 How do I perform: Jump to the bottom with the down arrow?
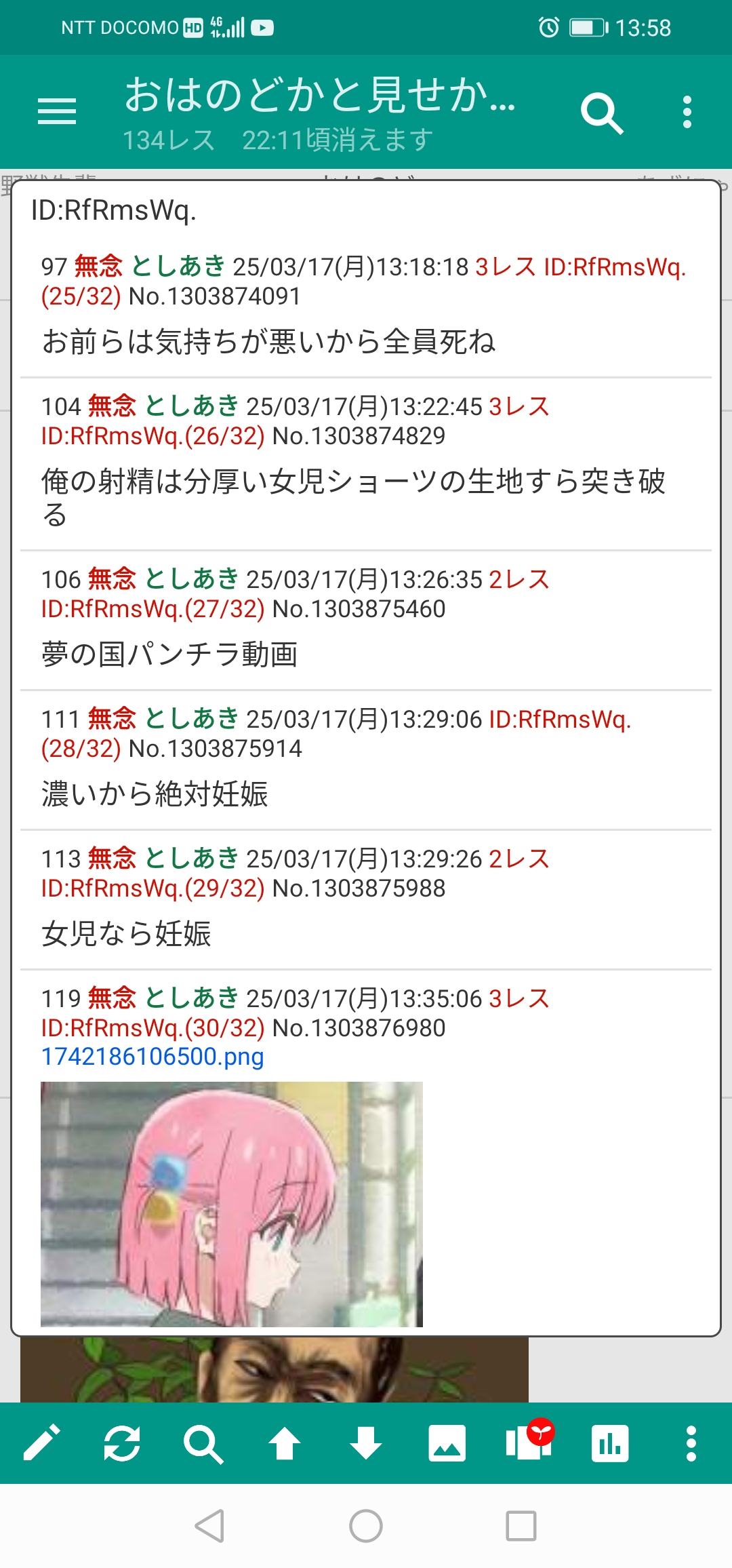click(366, 1443)
